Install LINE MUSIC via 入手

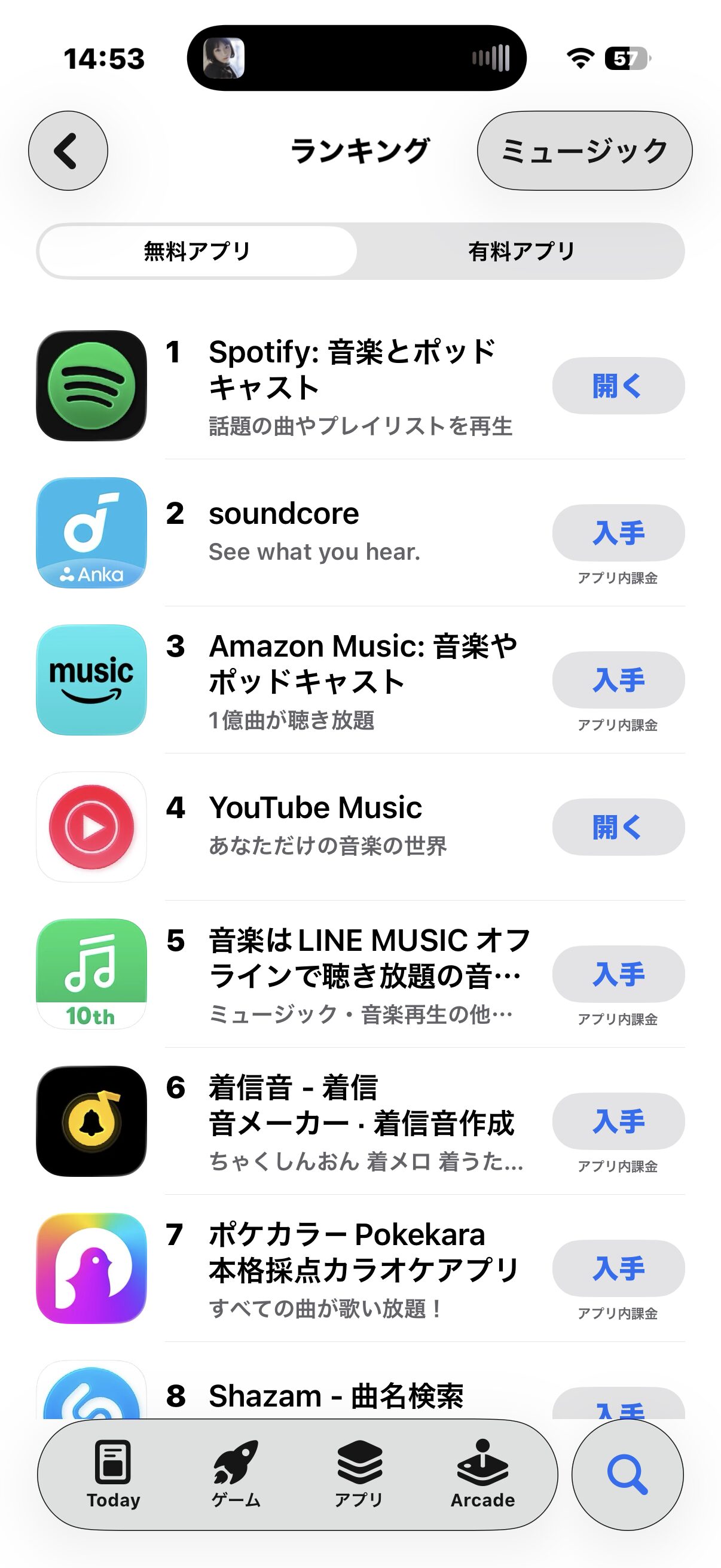[x=618, y=974]
